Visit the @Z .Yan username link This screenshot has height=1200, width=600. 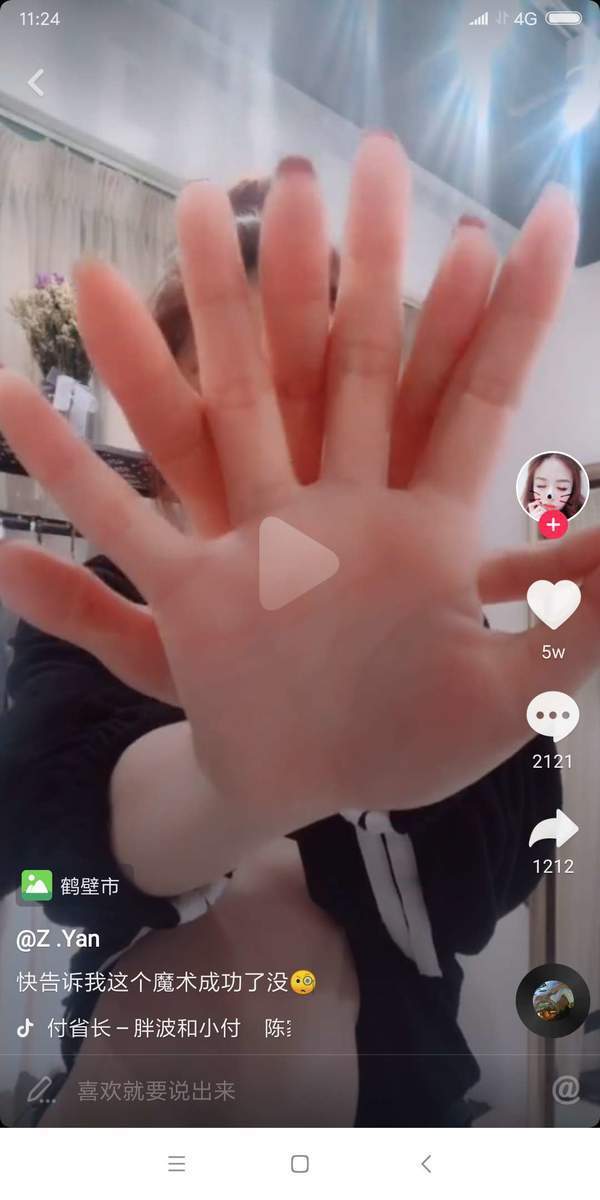coord(58,939)
